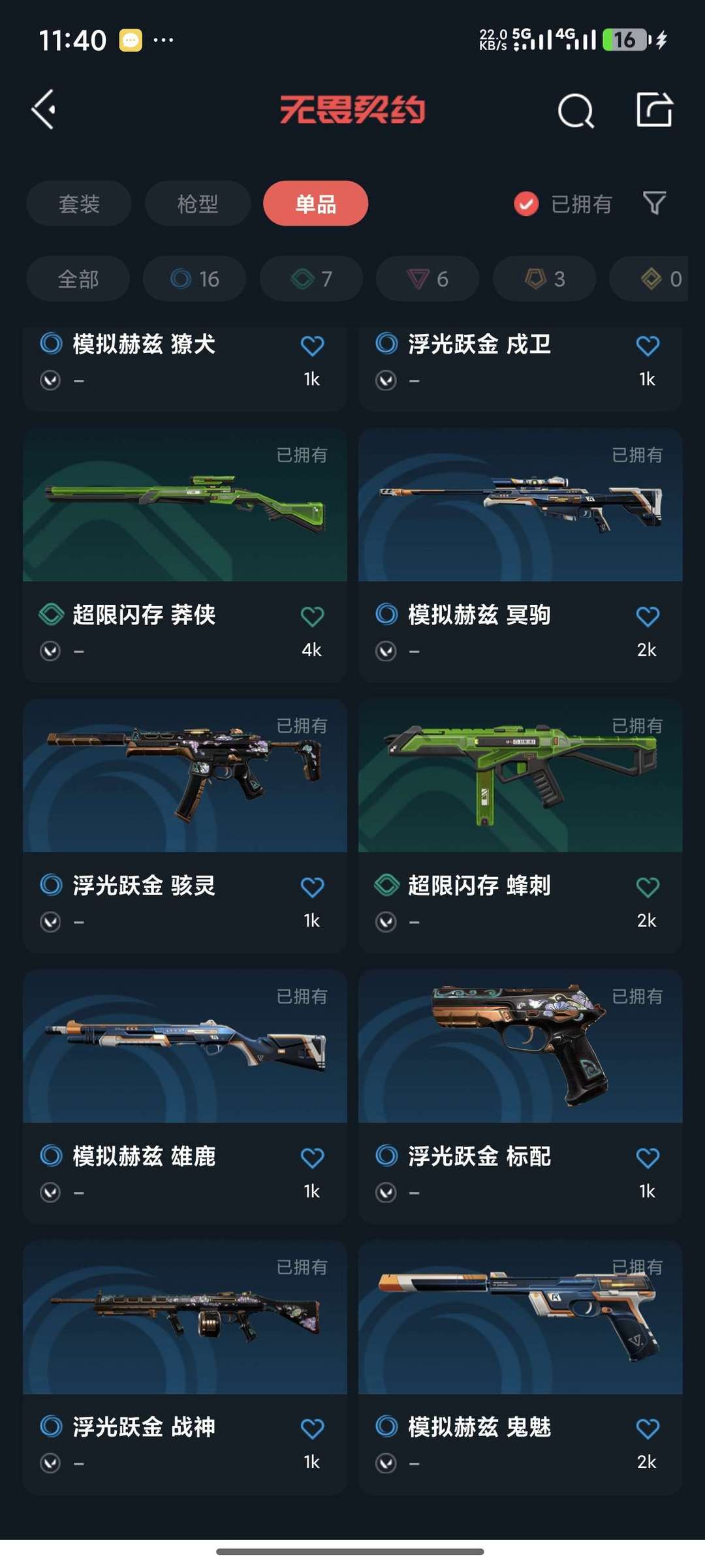Uncheck the 已拥有 checkbox

526,204
